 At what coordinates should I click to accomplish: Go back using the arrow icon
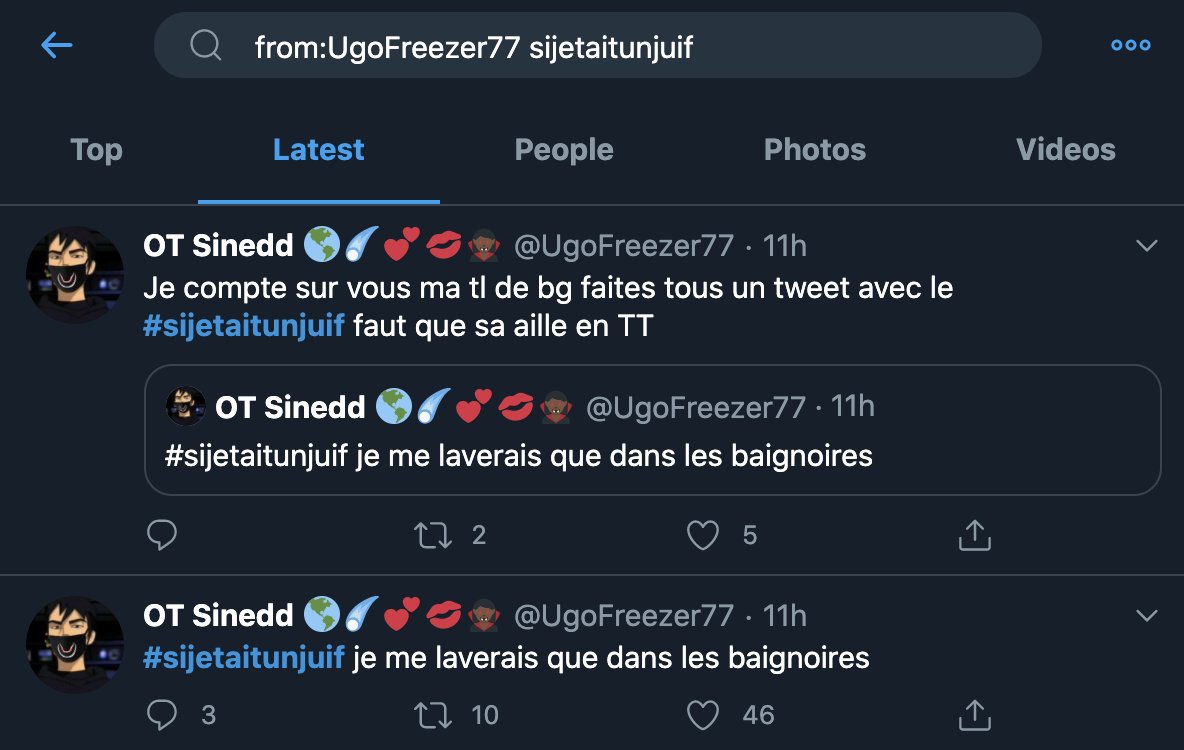click(x=57, y=45)
